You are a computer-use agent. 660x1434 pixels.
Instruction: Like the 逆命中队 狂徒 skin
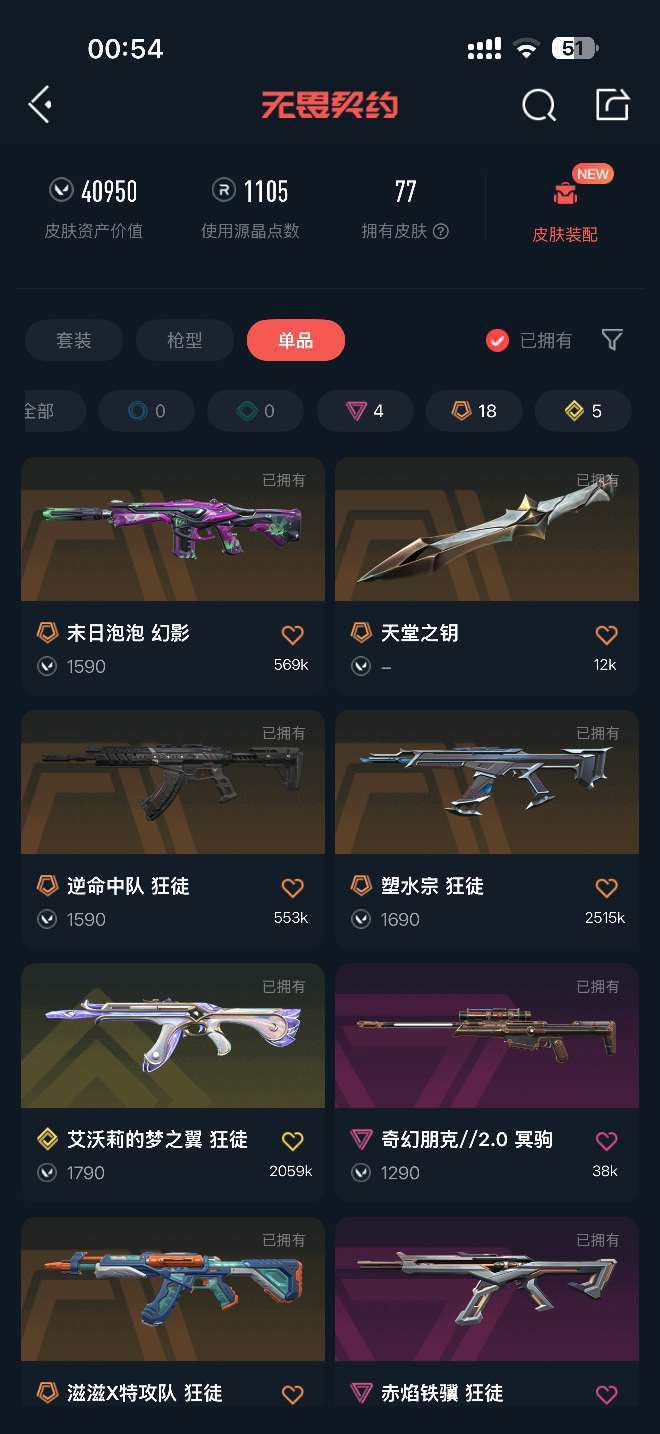coord(292,888)
